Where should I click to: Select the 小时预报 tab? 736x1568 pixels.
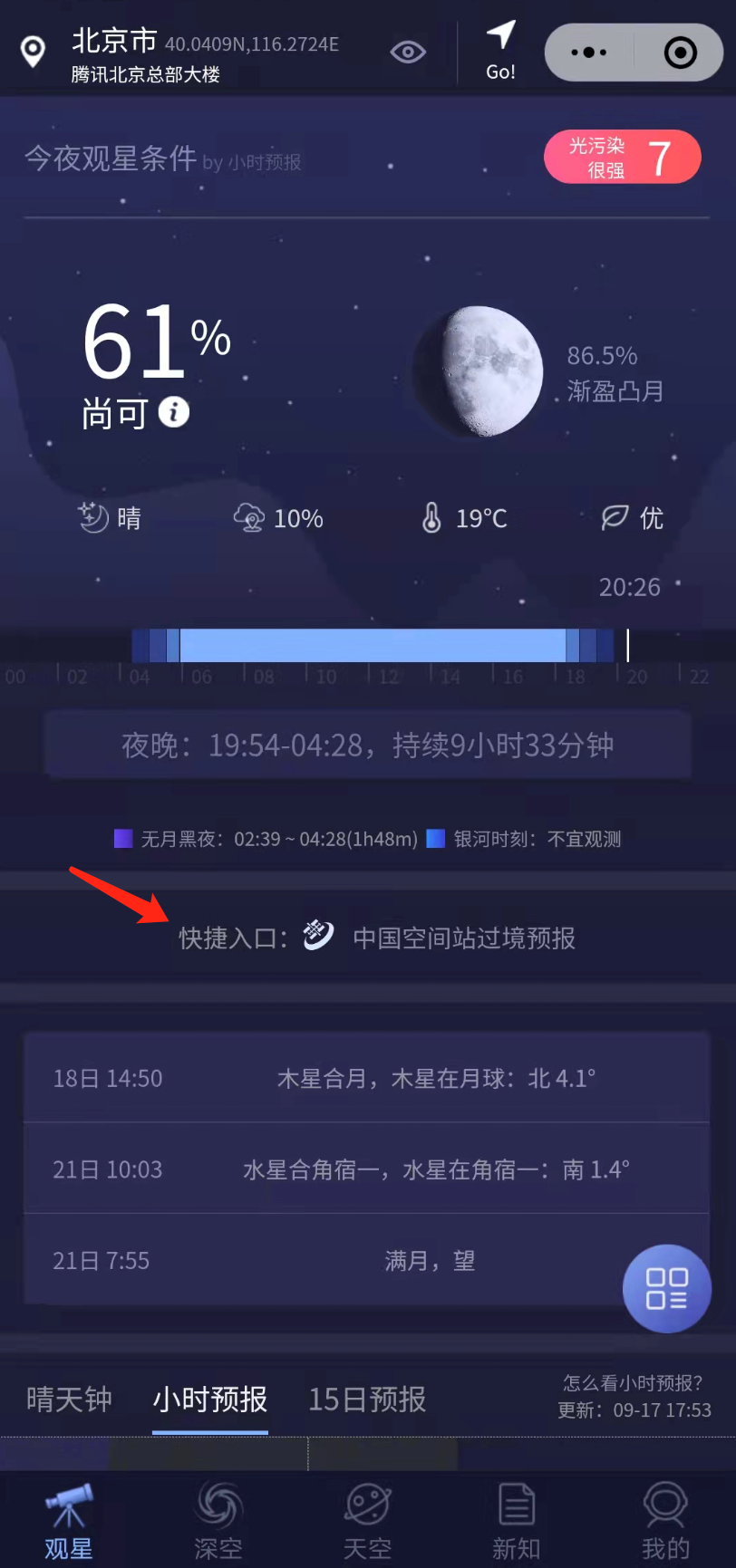(x=210, y=1400)
